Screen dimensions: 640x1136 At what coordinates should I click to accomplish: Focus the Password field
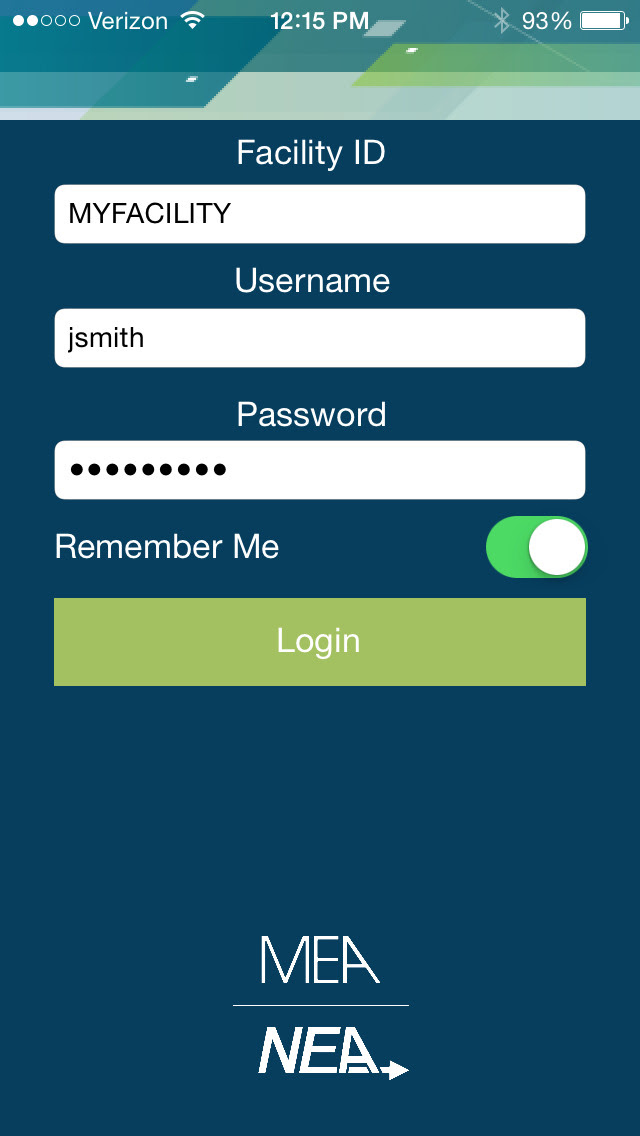coord(320,469)
